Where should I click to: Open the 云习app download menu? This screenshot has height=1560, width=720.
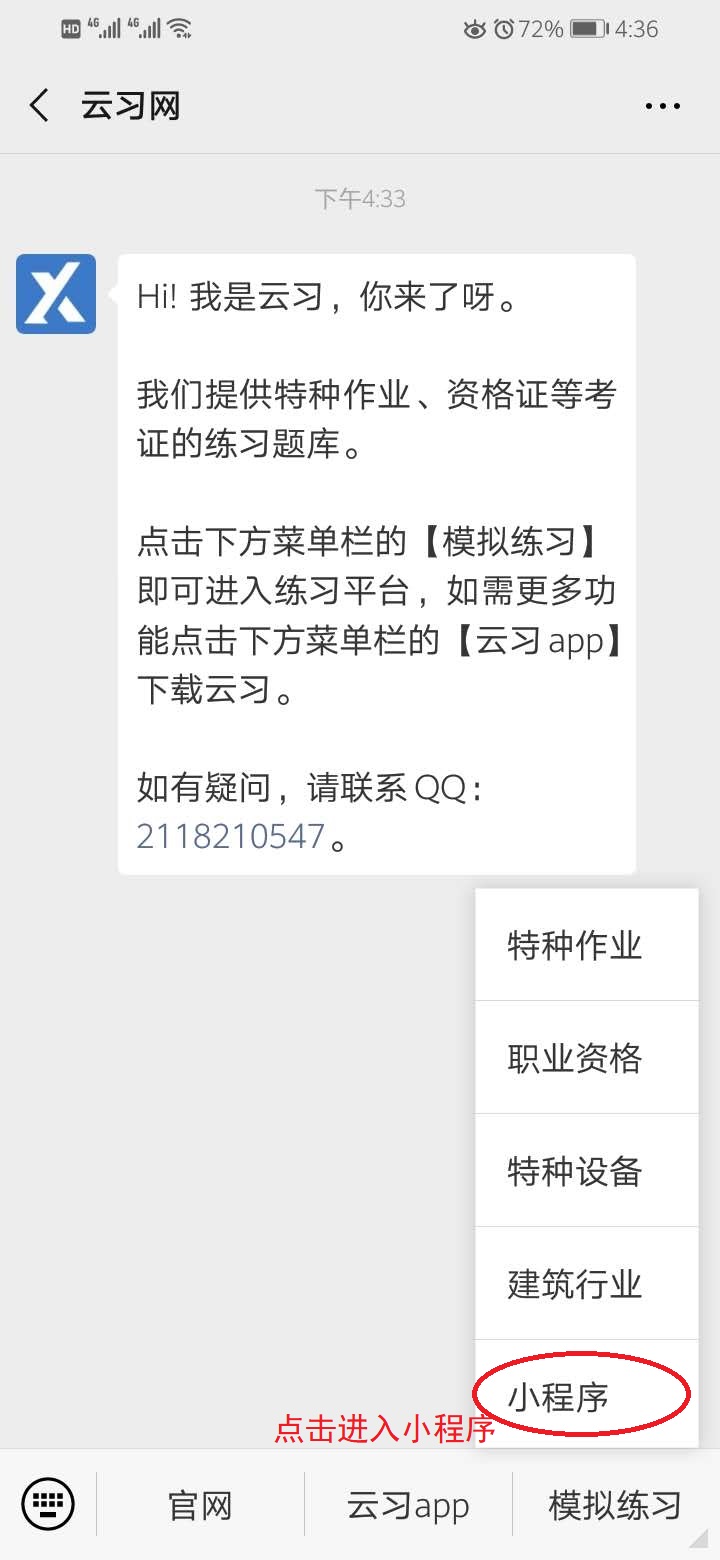[x=408, y=1503]
